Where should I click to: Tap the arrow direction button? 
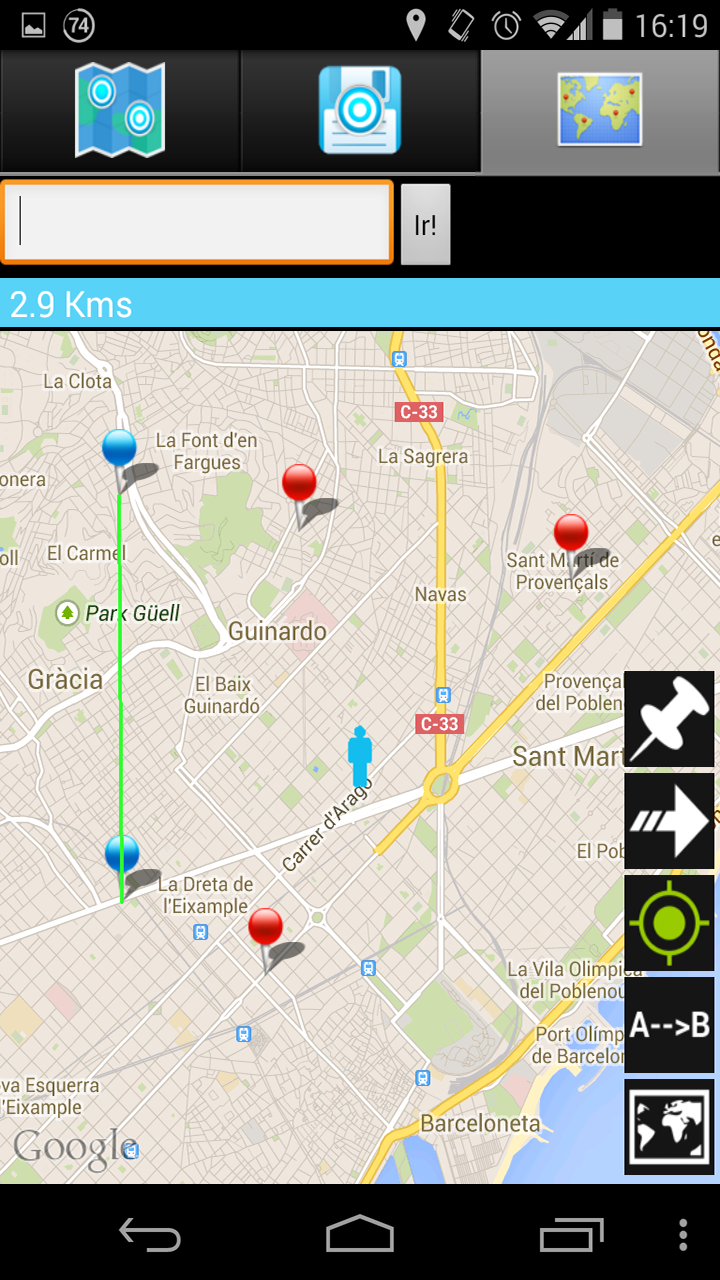(x=669, y=821)
